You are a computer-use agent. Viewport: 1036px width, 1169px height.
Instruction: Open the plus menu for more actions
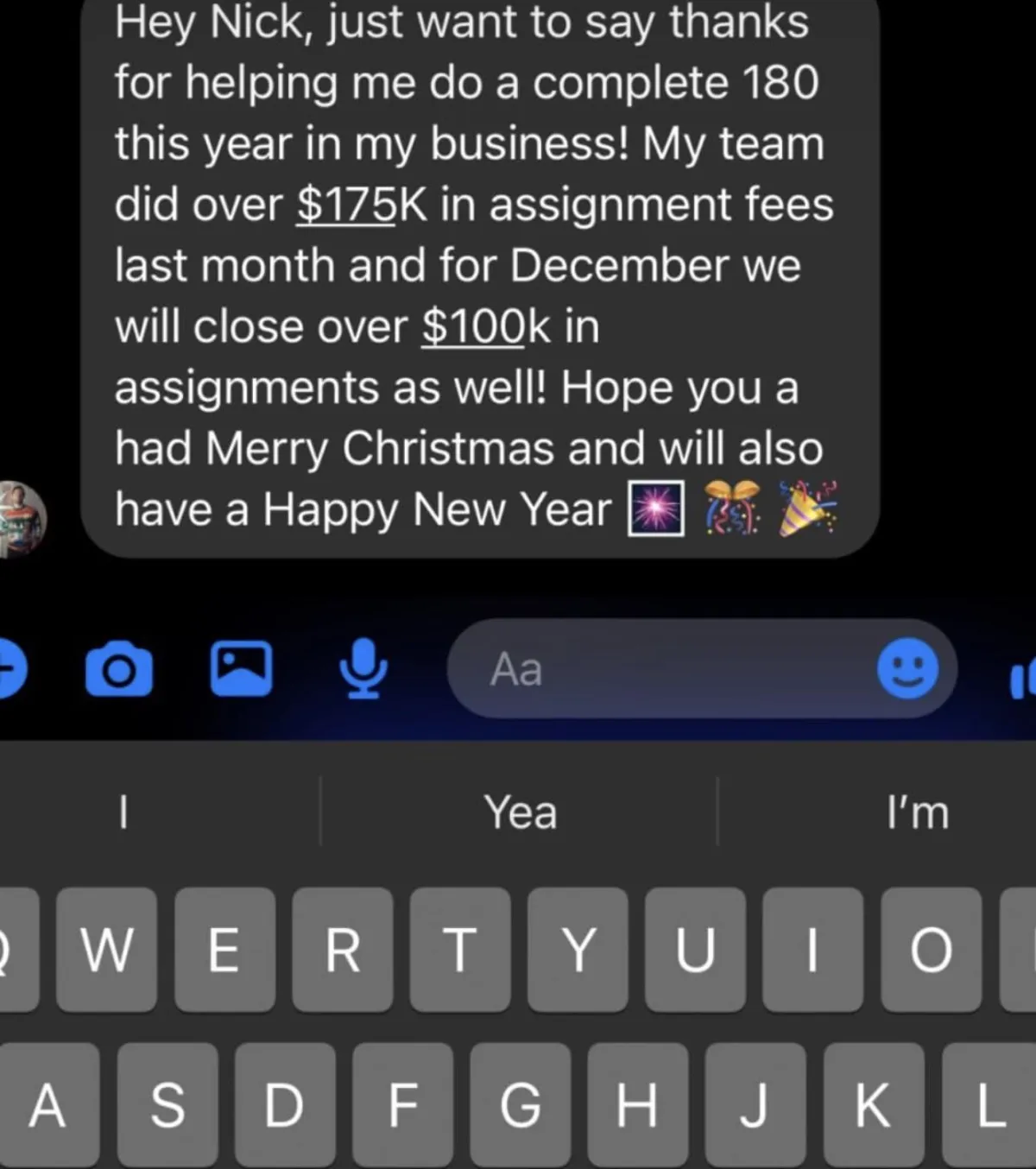coord(9,669)
